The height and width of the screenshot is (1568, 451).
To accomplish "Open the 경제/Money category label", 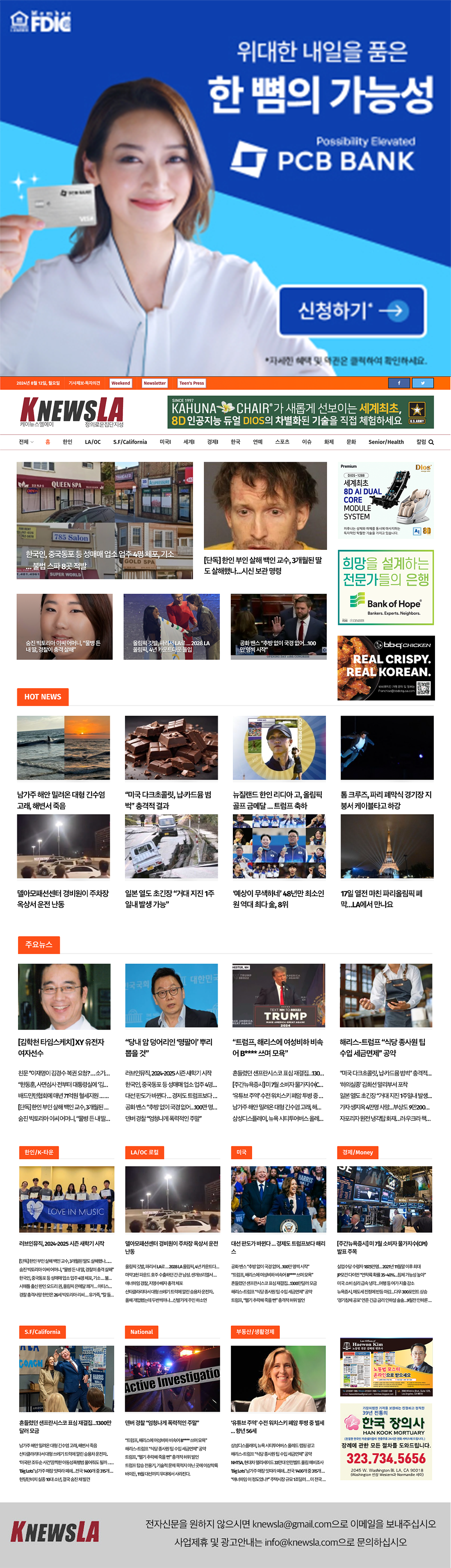I will click(358, 1151).
